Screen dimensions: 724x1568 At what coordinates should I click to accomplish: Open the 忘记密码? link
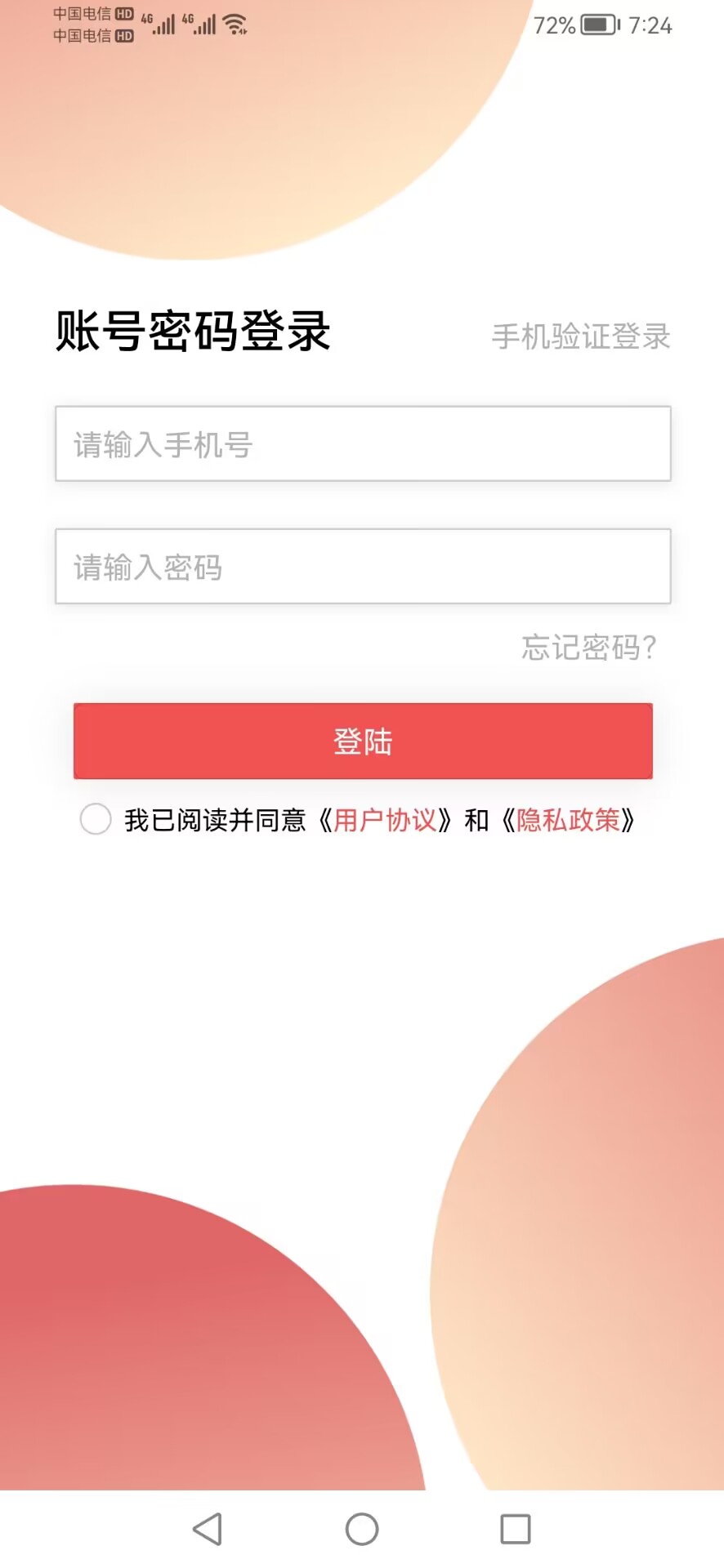click(x=588, y=648)
